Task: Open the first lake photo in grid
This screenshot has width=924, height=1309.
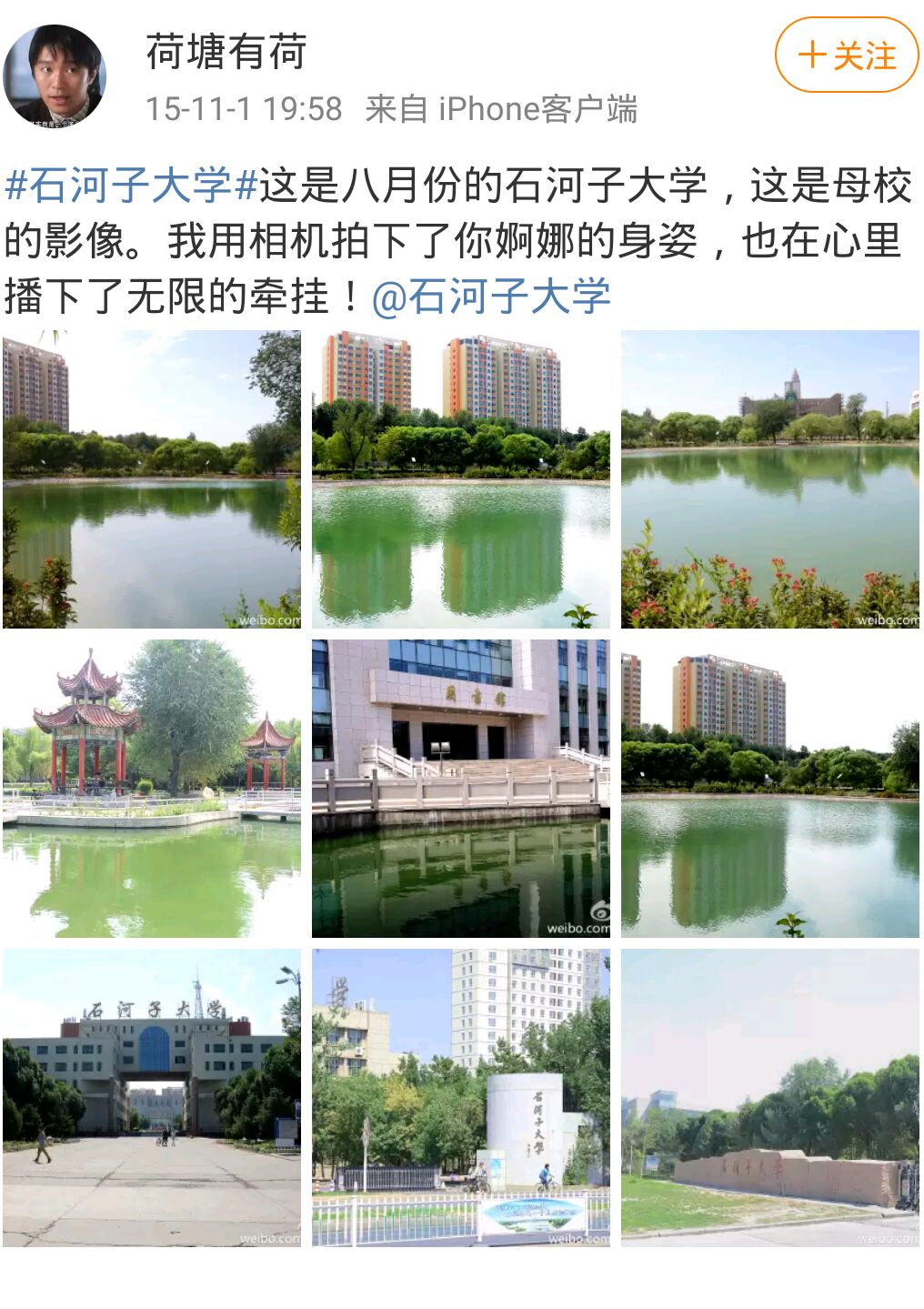Action: pos(152,478)
